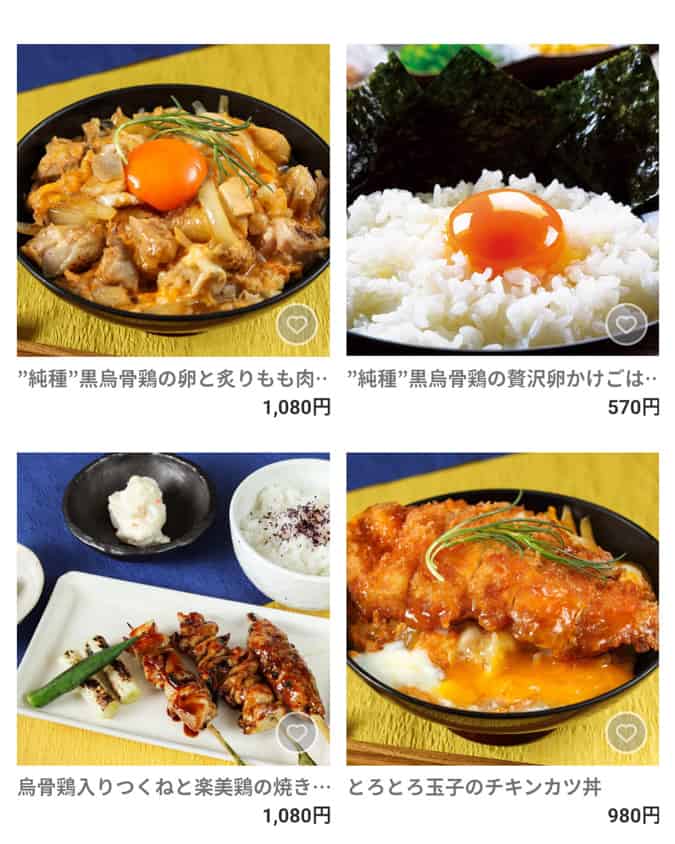Viewport: 675px width, 844px height.
Task: Favorite the とろとろ玉子のチキンカツ丼
Action: pos(626,732)
